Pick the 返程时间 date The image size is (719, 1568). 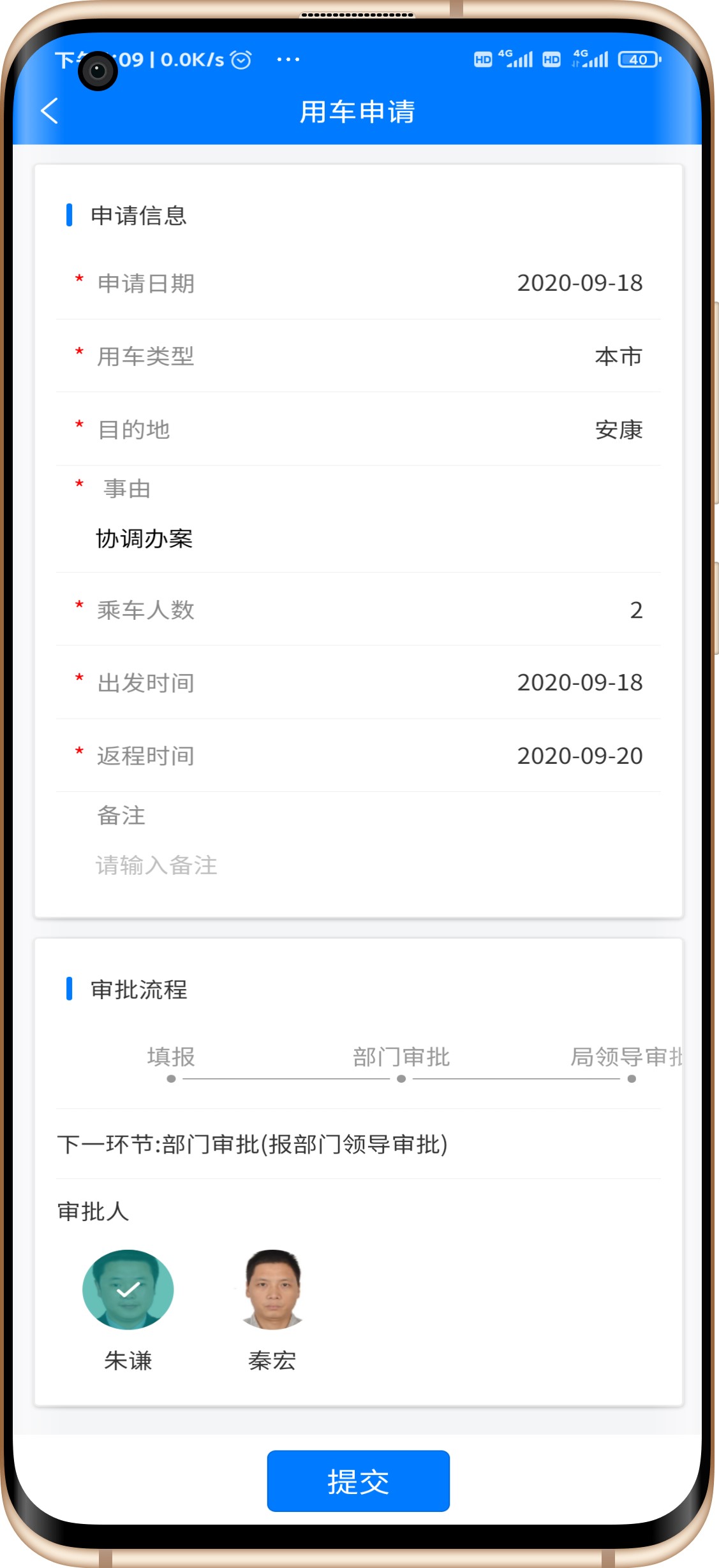[x=579, y=756]
